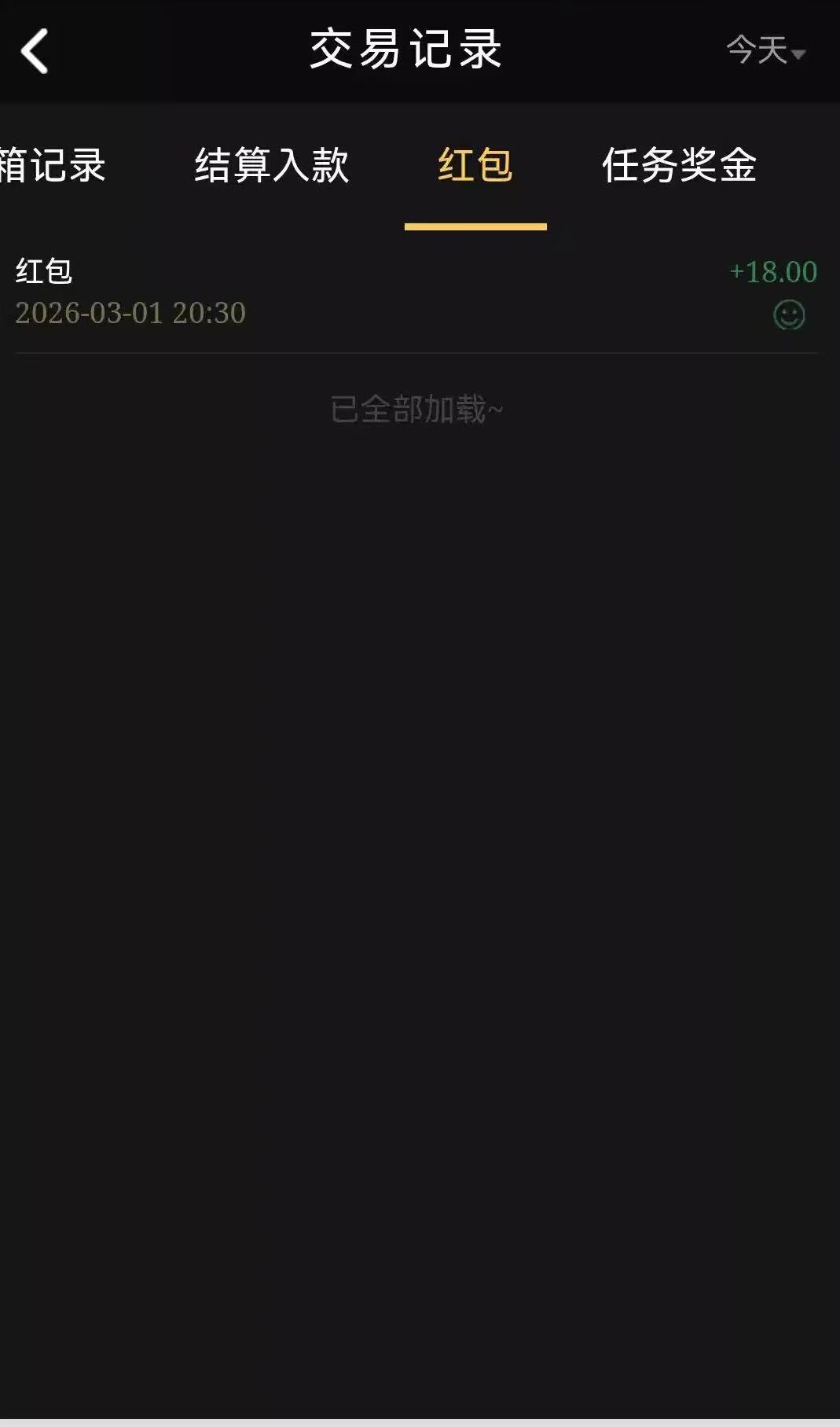Open the 红包 +18.00 transaction record
The height and width of the screenshot is (1427, 840).
416,292
